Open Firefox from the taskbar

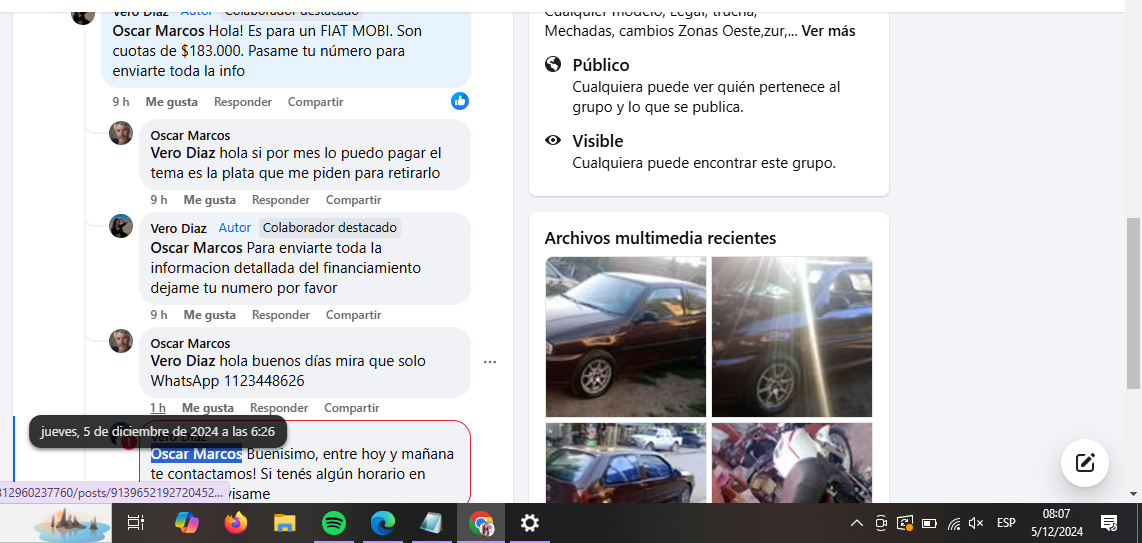point(236,523)
